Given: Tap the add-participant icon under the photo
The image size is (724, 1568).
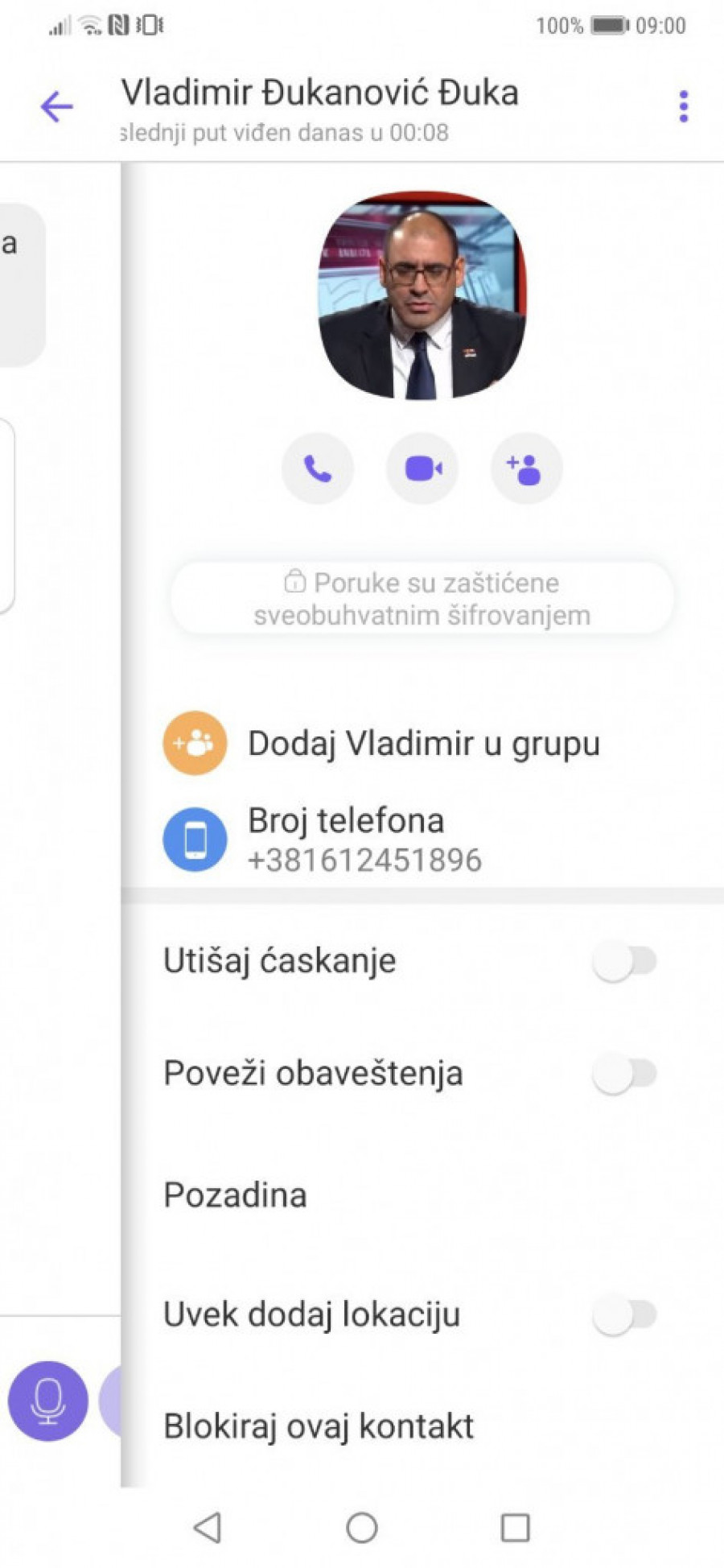Looking at the screenshot, I should click(x=526, y=468).
